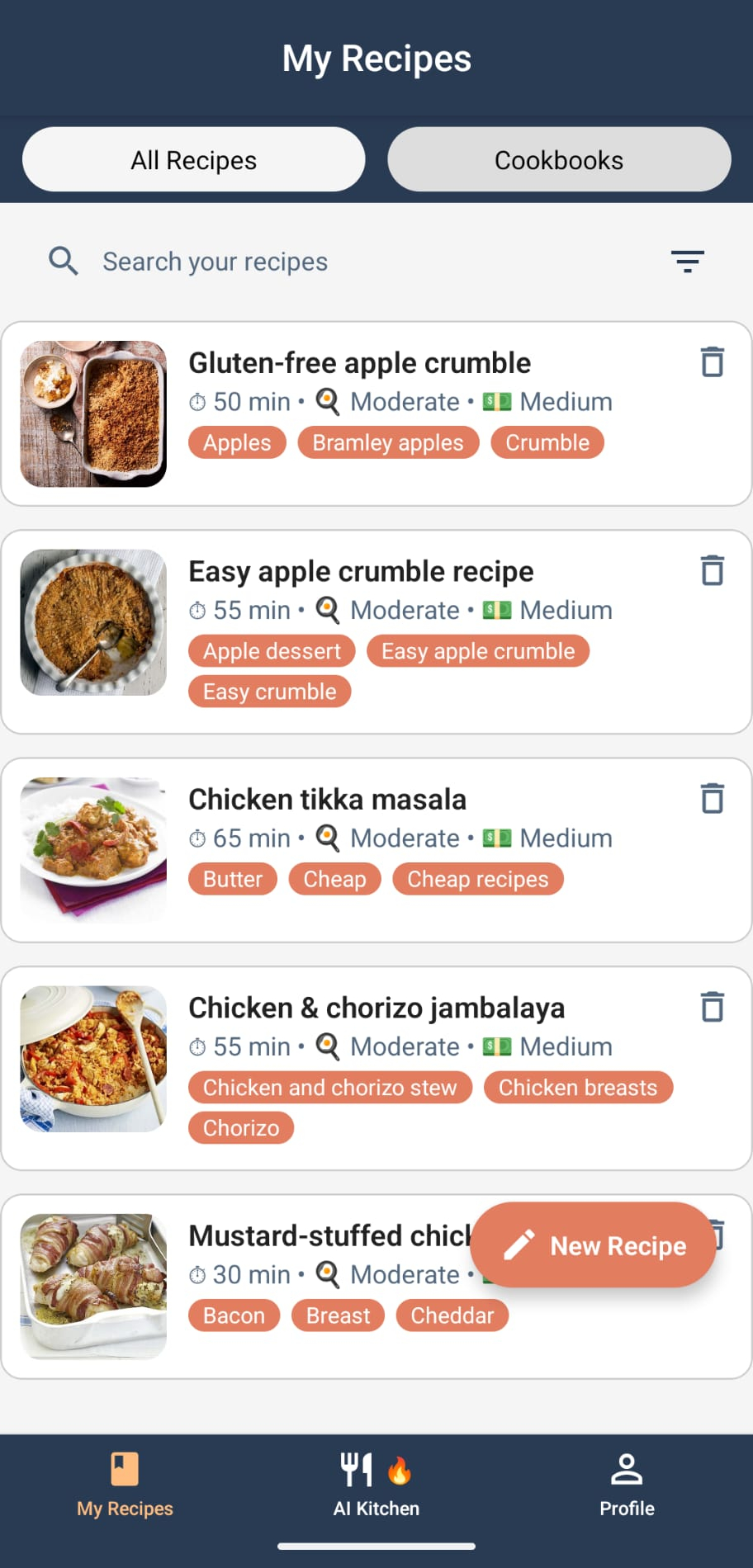Viewport: 753px width, 1568px height.
Task: Select the Chicken breasts tag
Action: (578, 1087)
